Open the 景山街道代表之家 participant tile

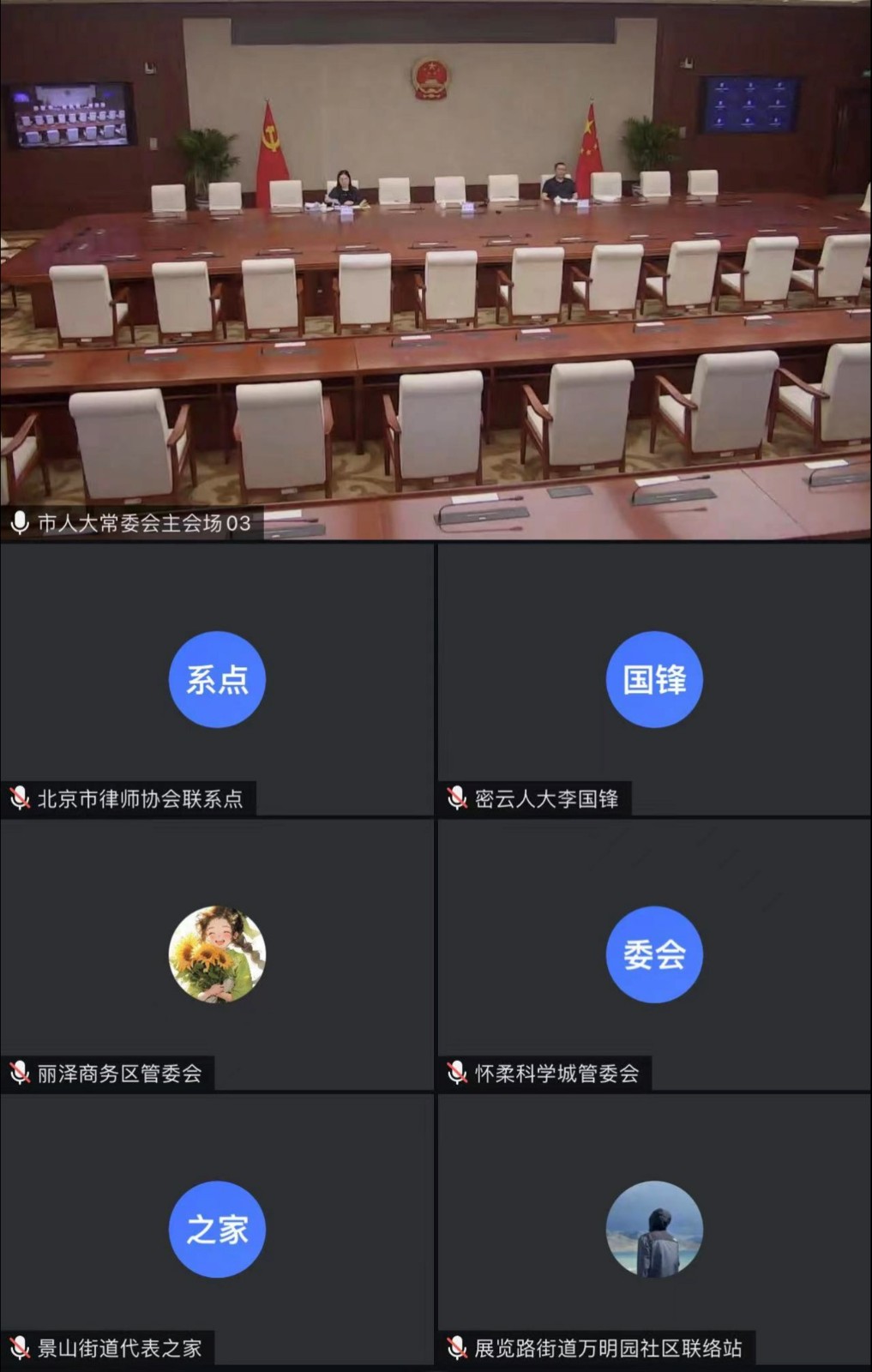click(217, 1229)
